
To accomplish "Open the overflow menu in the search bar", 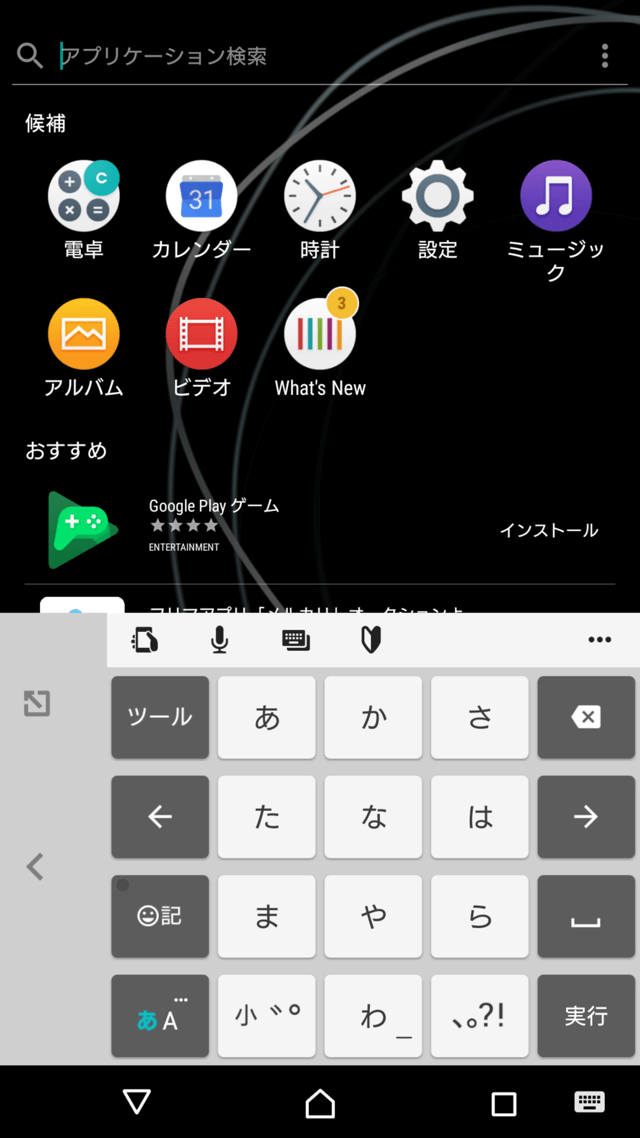I will coord(604,56).
